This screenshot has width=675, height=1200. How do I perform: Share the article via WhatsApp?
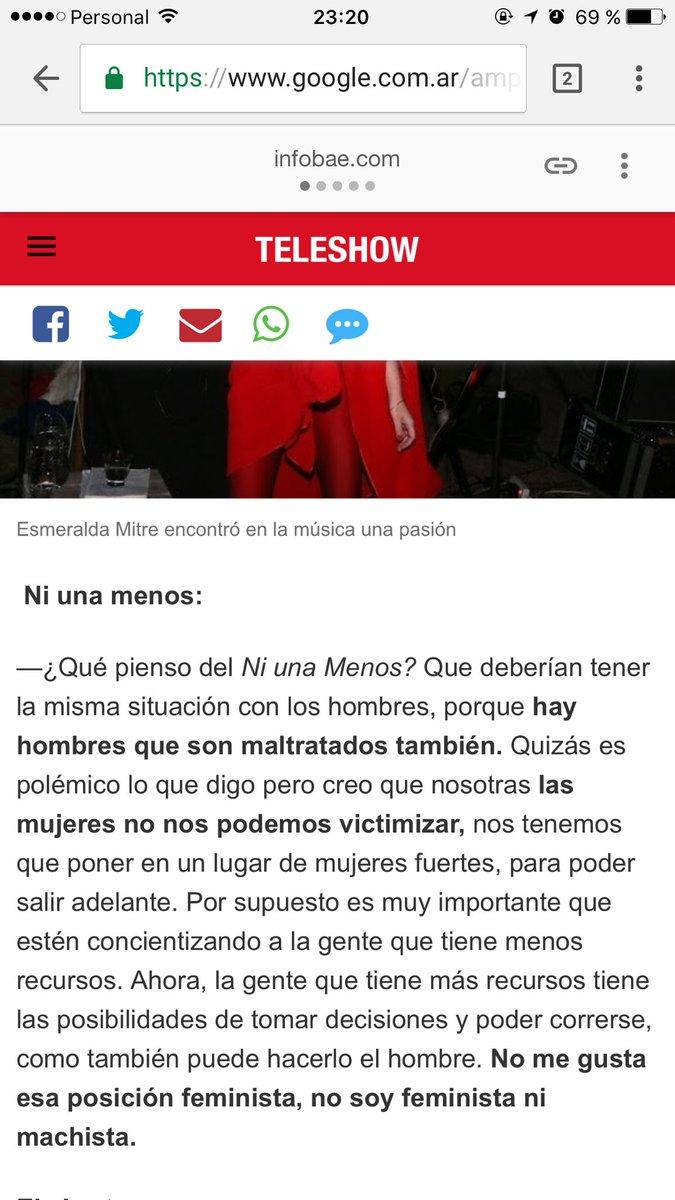pos(271,325)
